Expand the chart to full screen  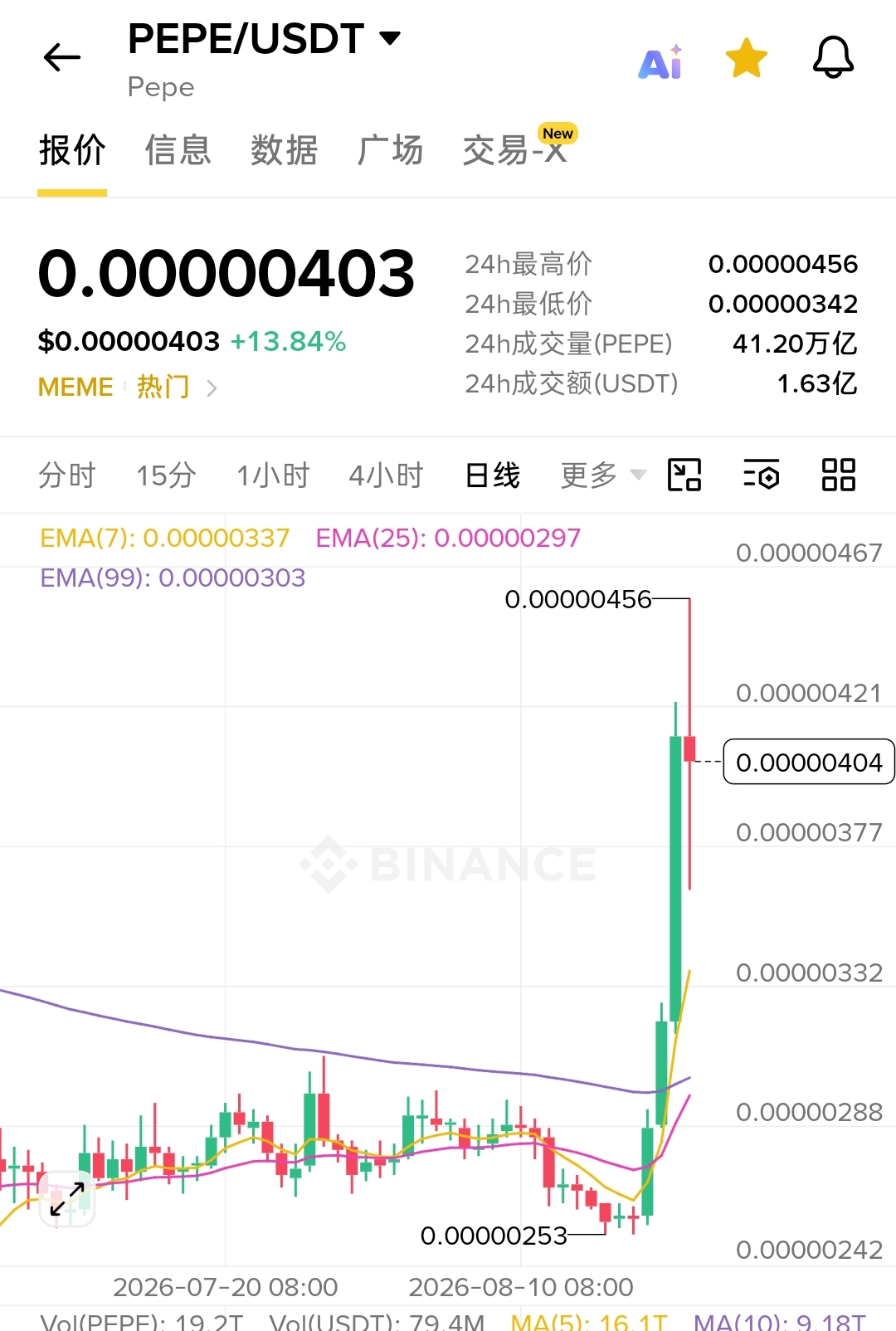(67, 1199)
